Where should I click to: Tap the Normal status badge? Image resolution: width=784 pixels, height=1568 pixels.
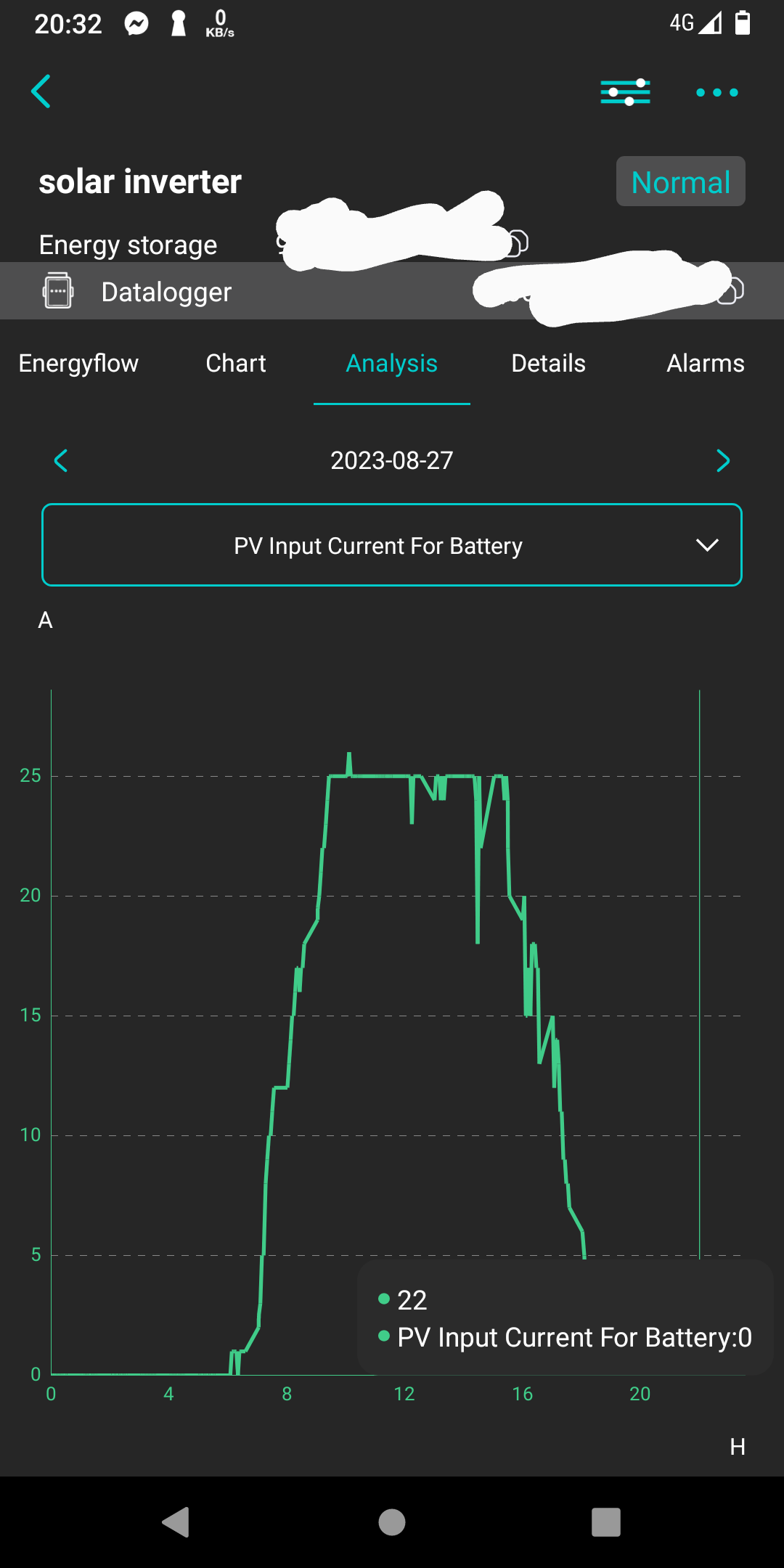680,181
